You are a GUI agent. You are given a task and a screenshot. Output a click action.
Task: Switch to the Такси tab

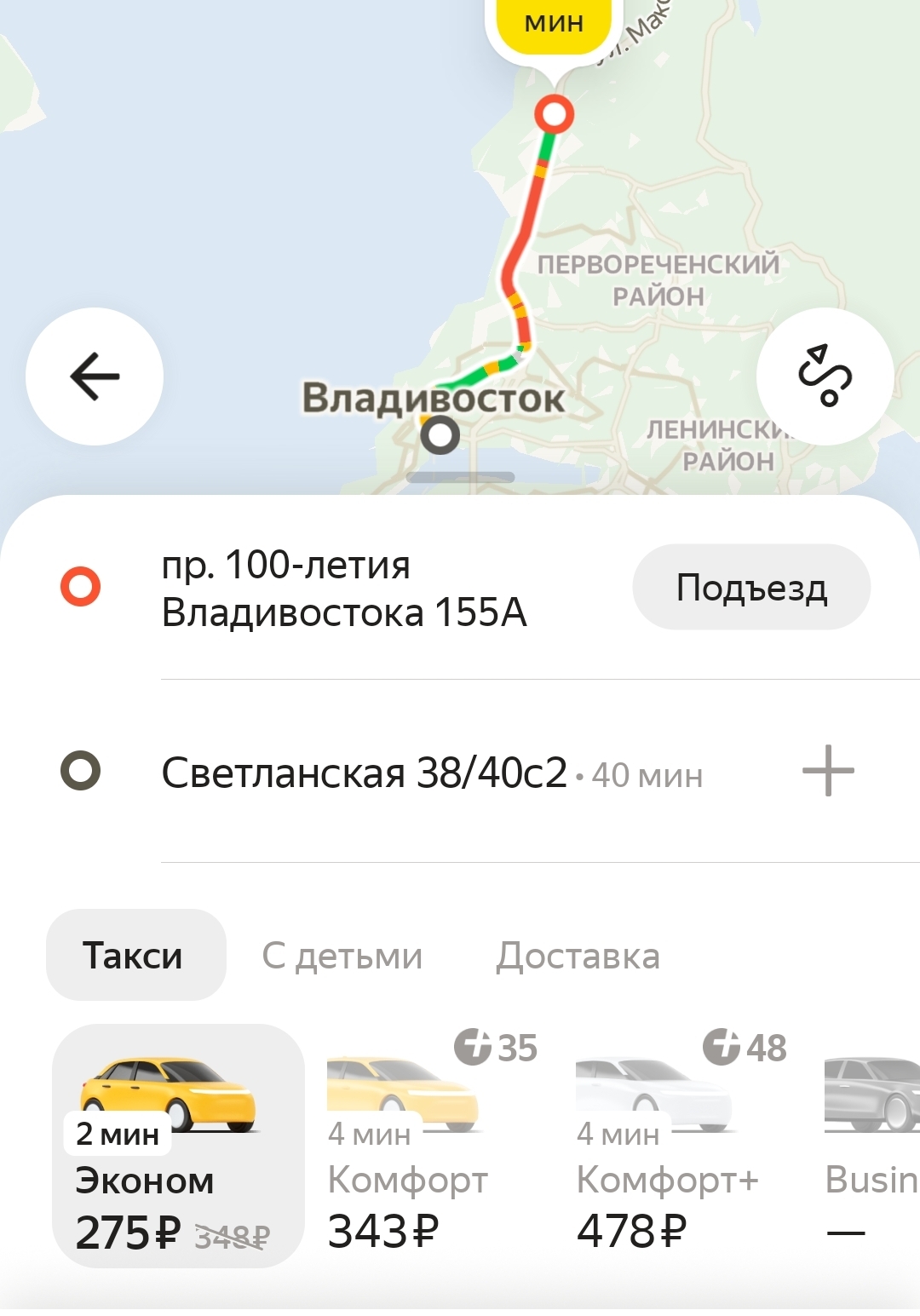pos(135,956)
